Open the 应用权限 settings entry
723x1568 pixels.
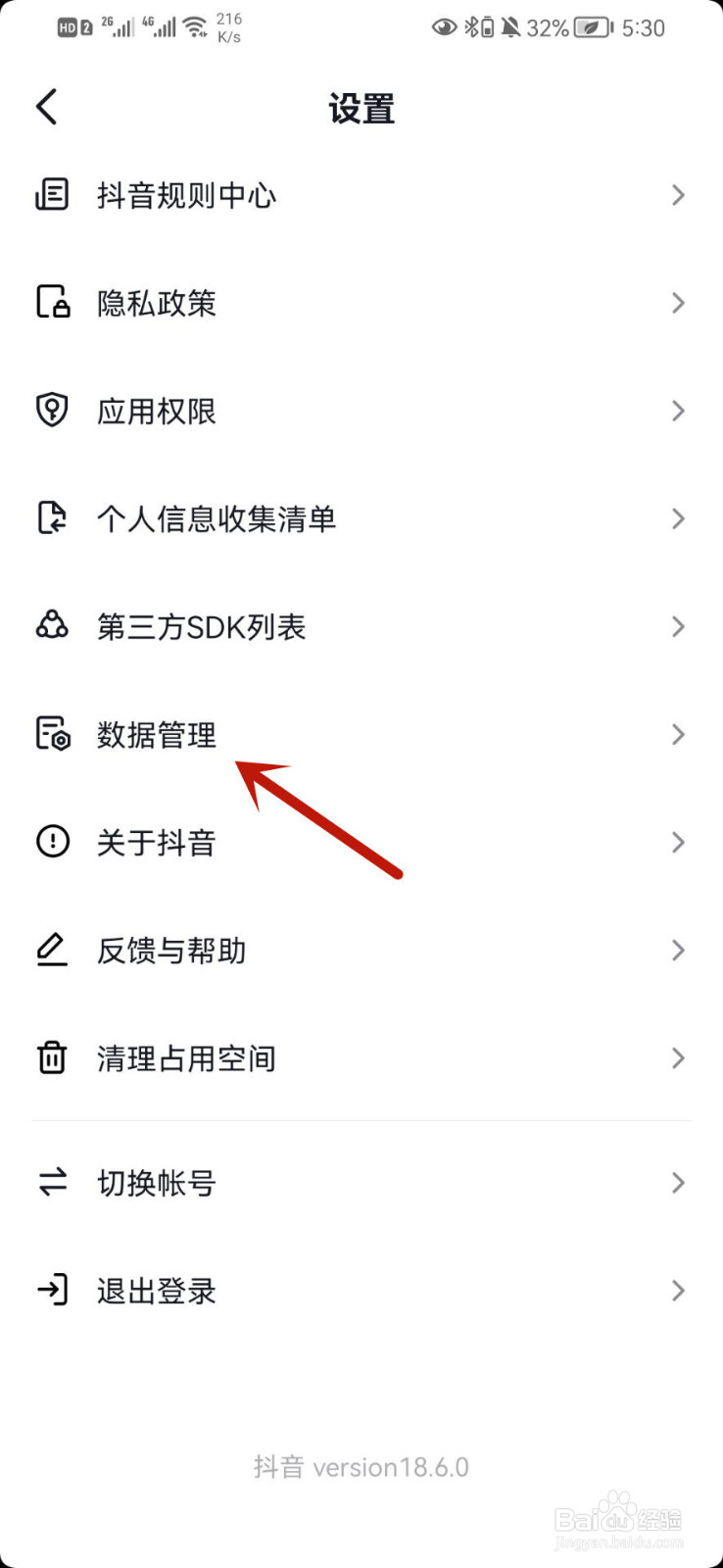[x=160, y=411]
